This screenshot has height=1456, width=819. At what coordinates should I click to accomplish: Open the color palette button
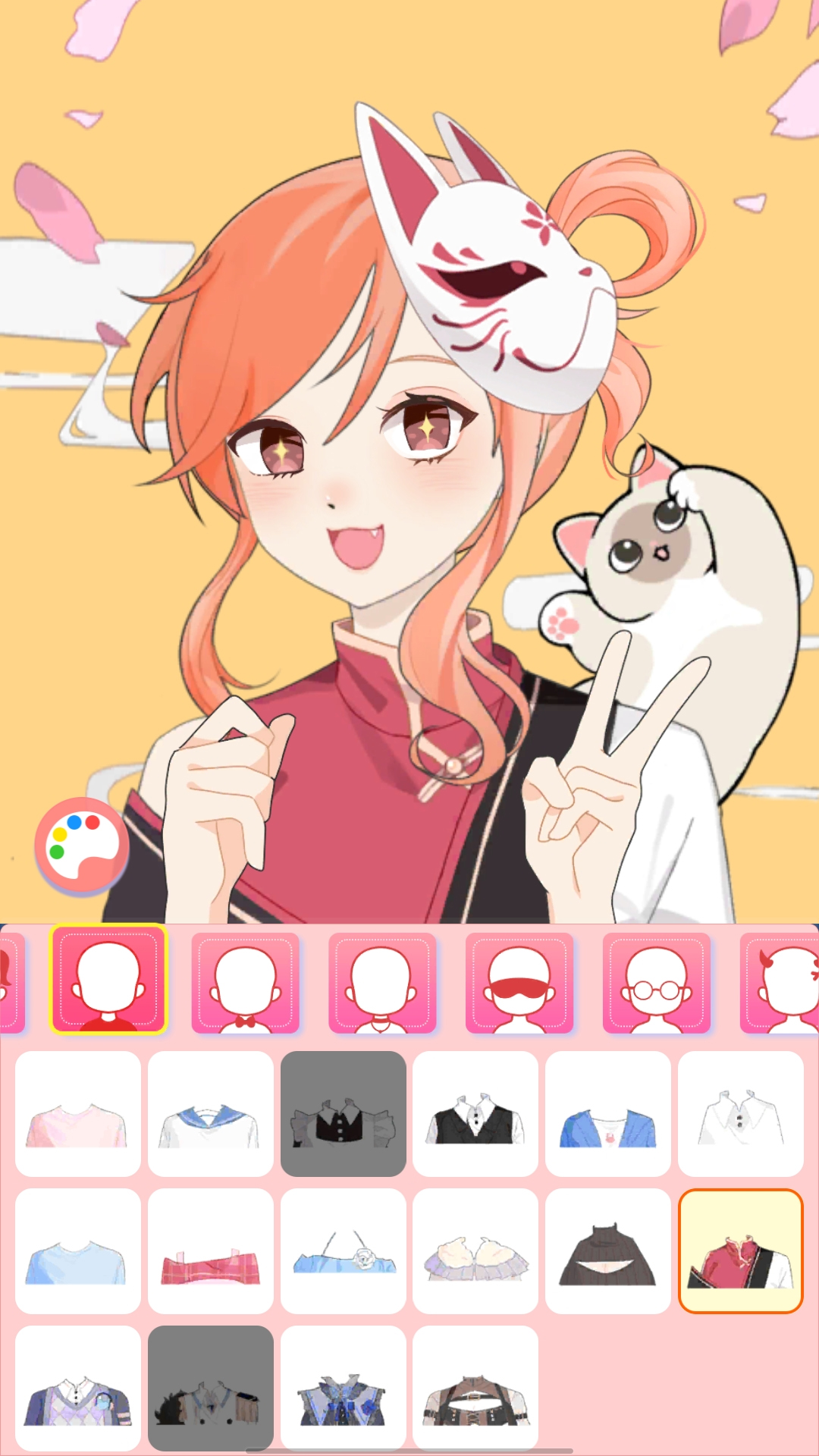point(82,845)
